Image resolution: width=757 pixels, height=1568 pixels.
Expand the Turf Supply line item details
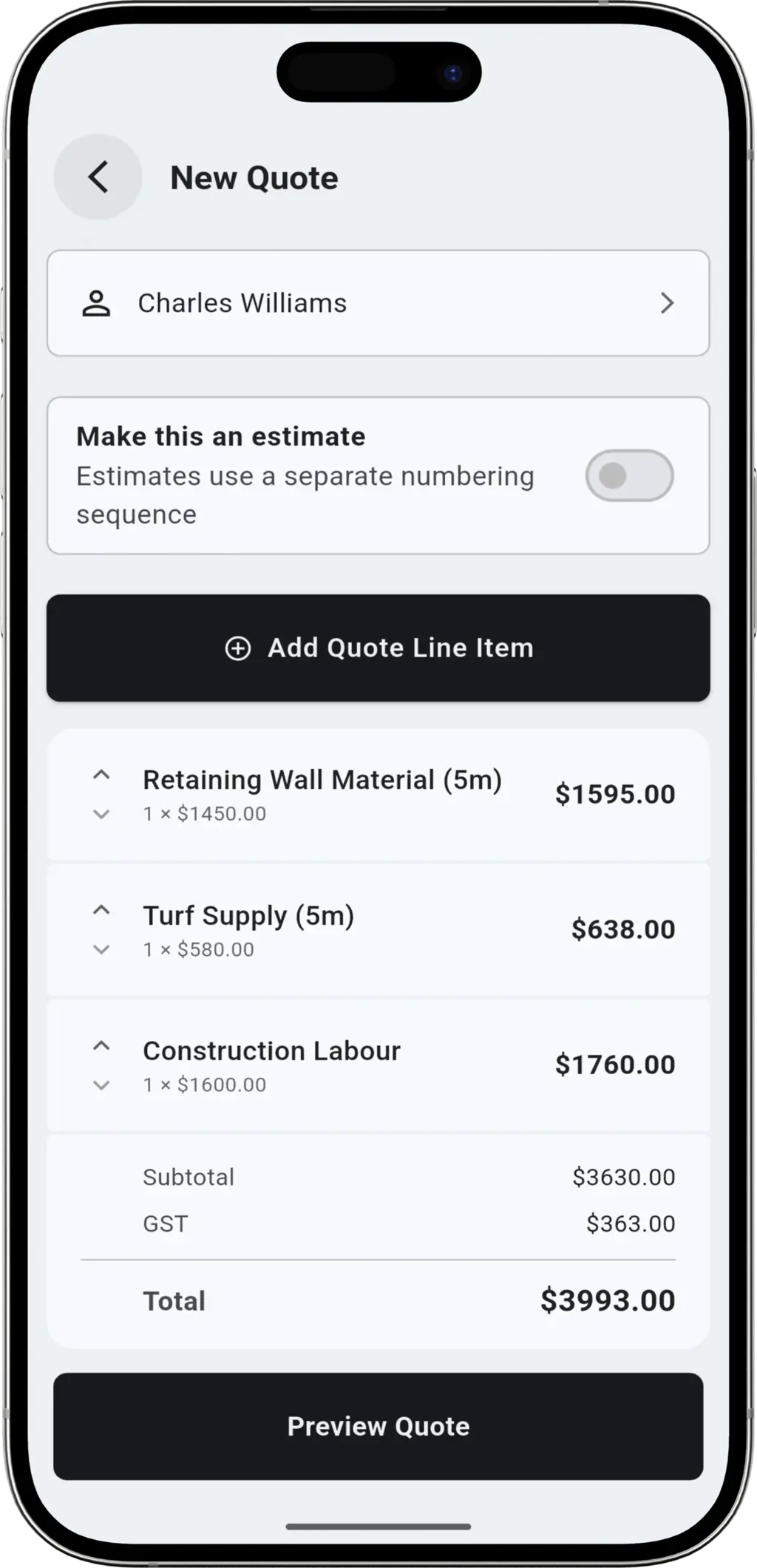click(102, 949)
